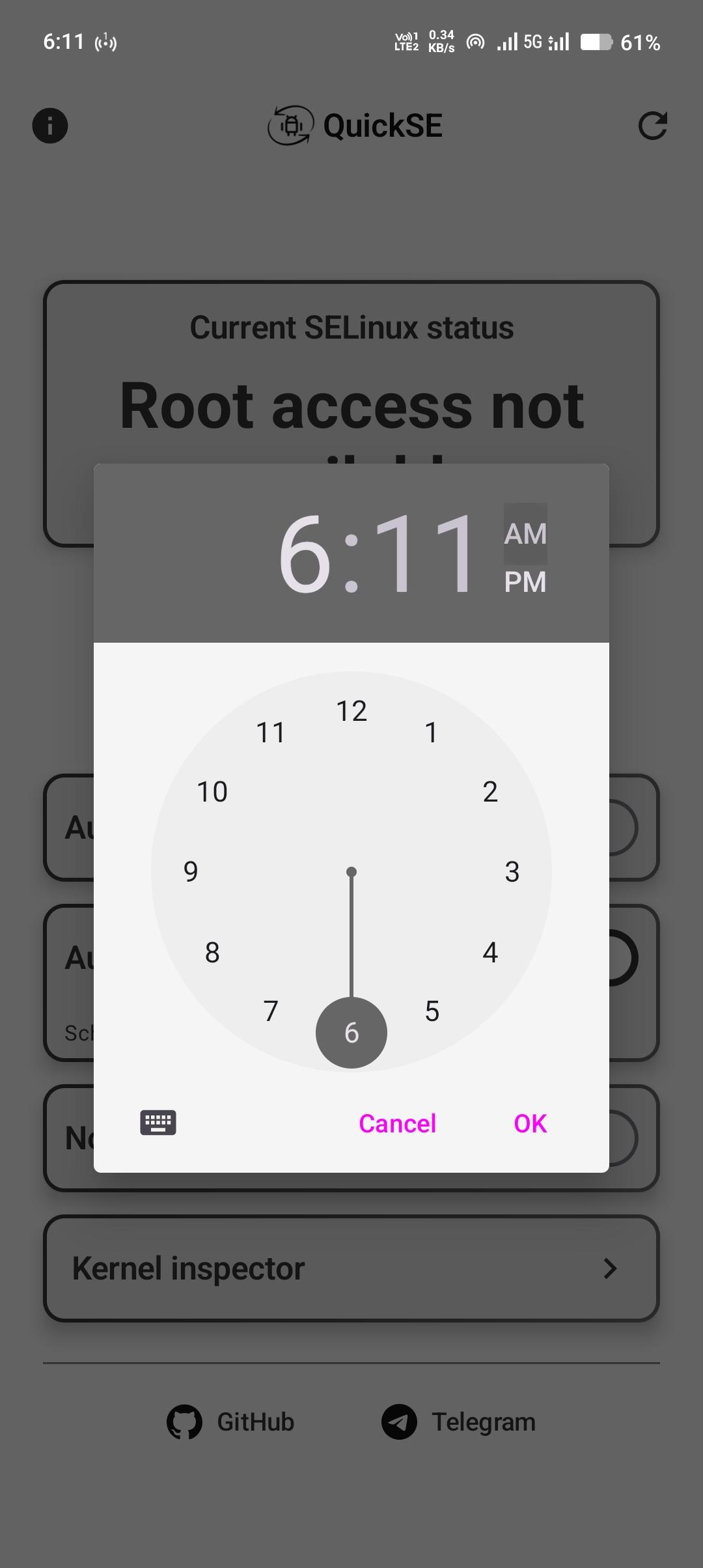Screen dimensions: 703x1568
Task: Tap the minutes value 11 in header
Action: 424,554
